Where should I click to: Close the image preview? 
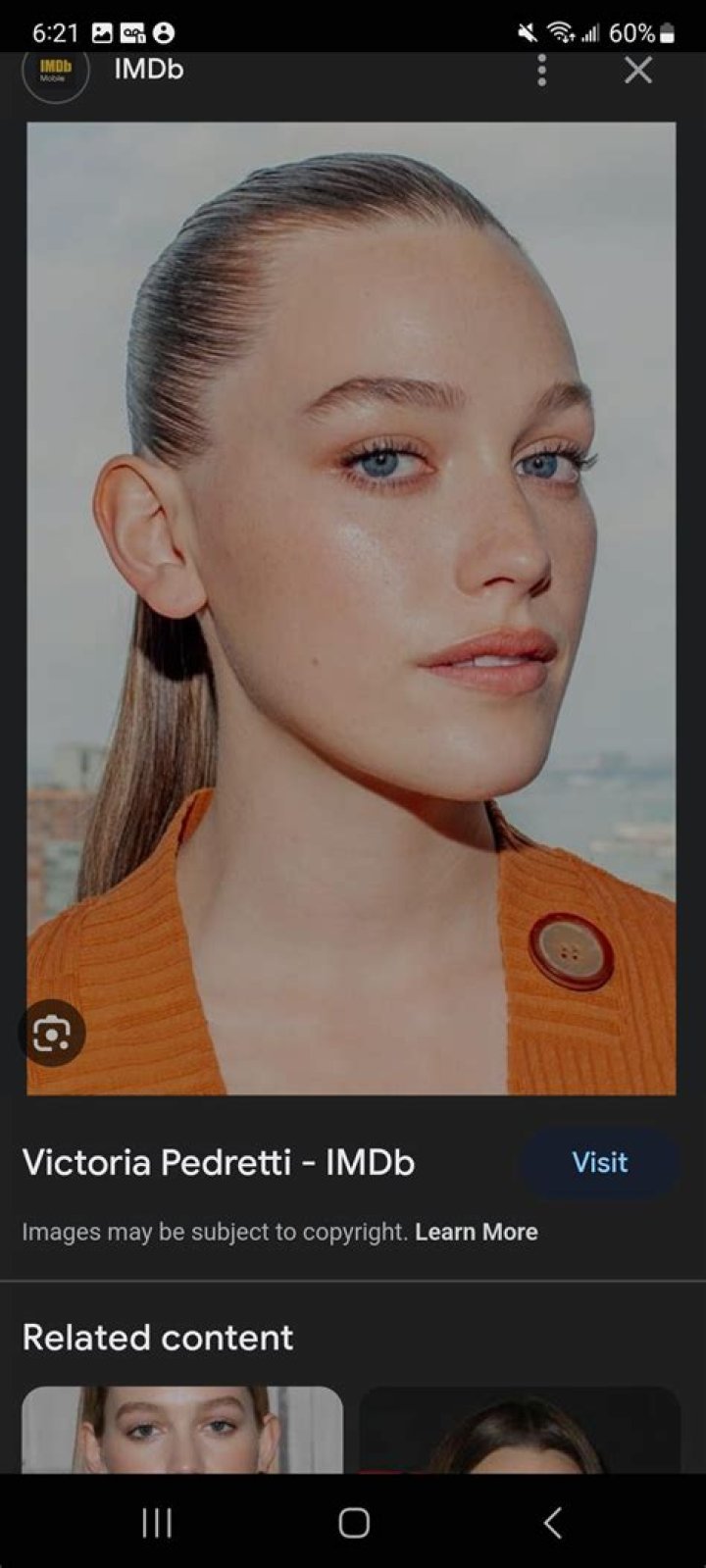coord(638,71)
